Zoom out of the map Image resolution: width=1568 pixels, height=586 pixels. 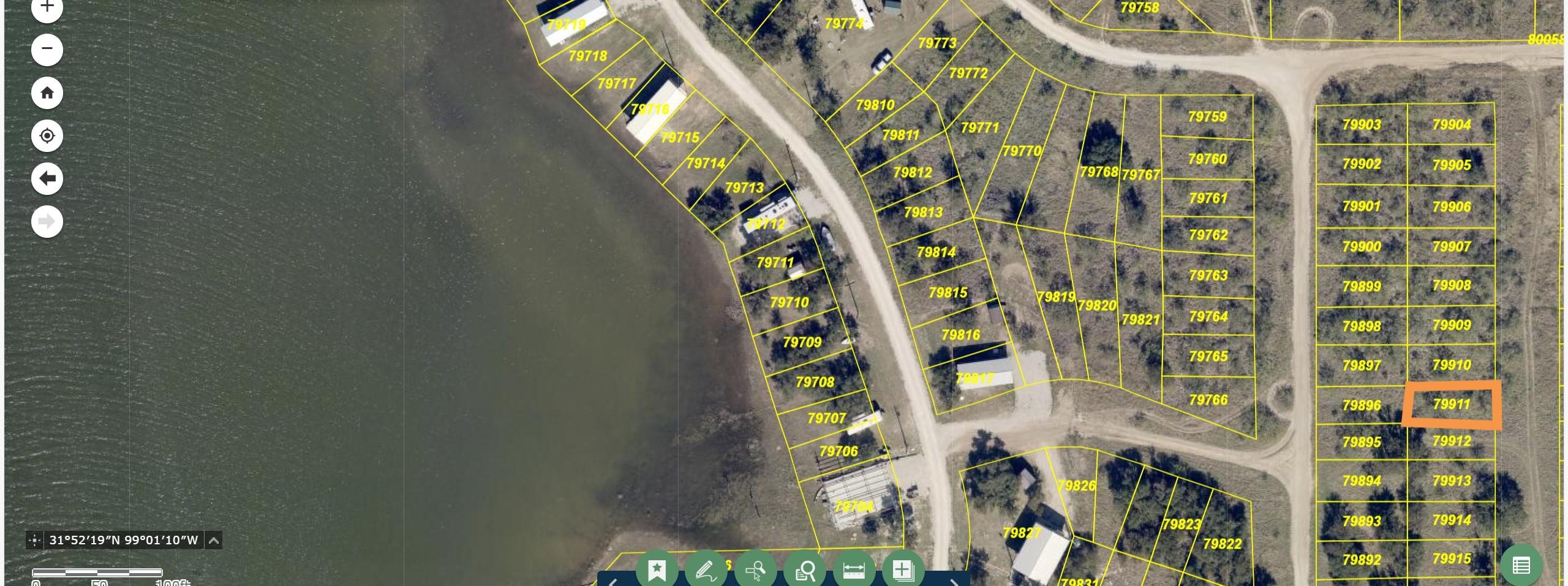[x=47, y=49]
